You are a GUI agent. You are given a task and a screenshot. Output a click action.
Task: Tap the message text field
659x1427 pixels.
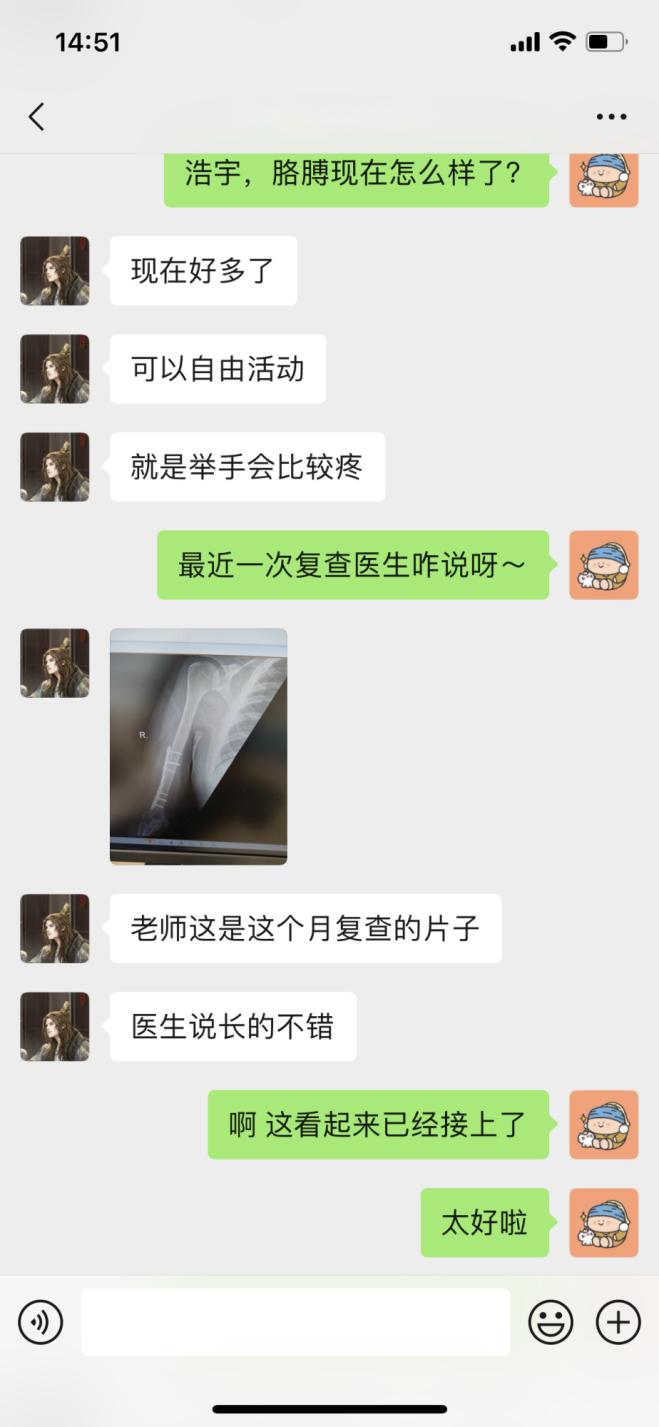tap(295, 1322)
